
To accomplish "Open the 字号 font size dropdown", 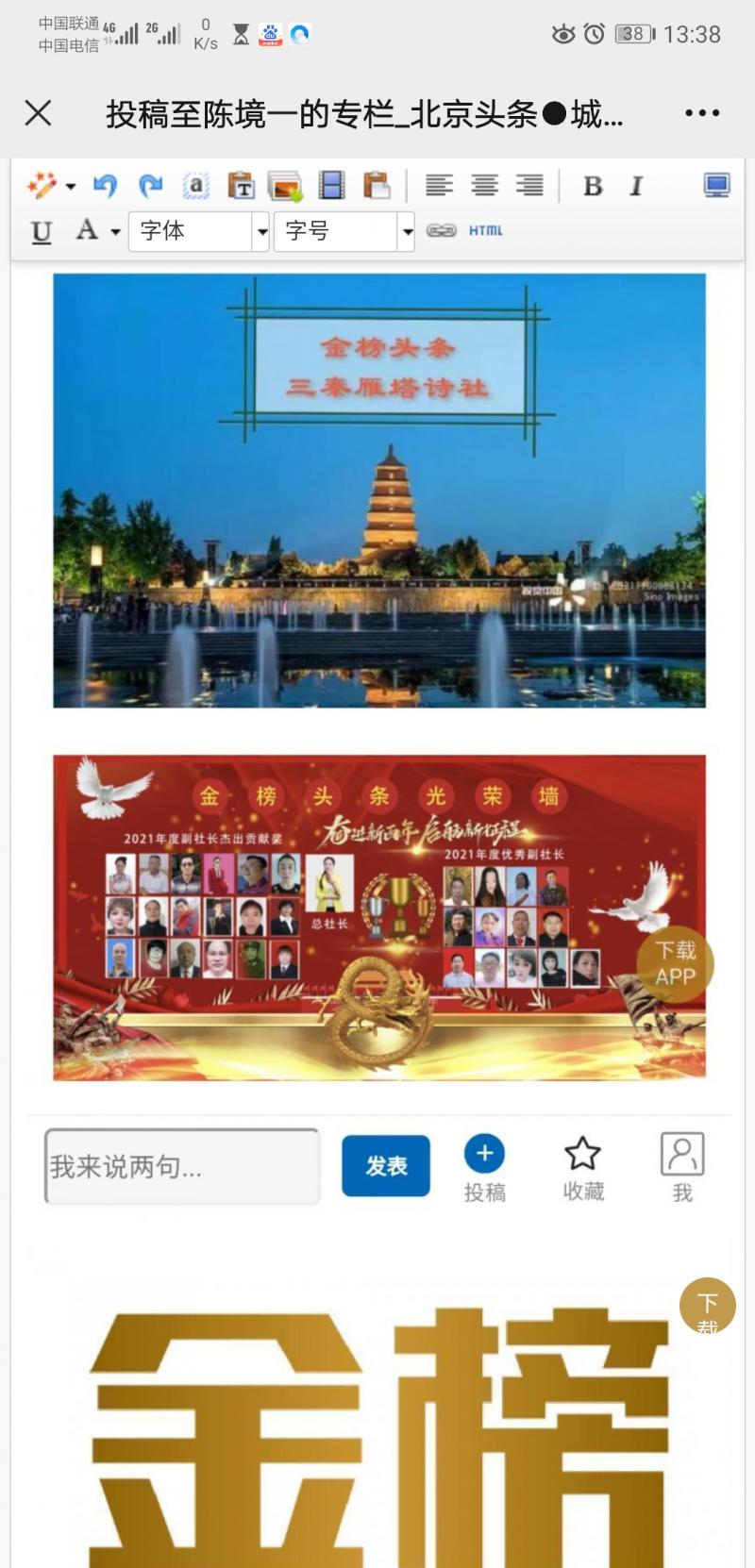I will pyautogui.click(x=344, y=231).
